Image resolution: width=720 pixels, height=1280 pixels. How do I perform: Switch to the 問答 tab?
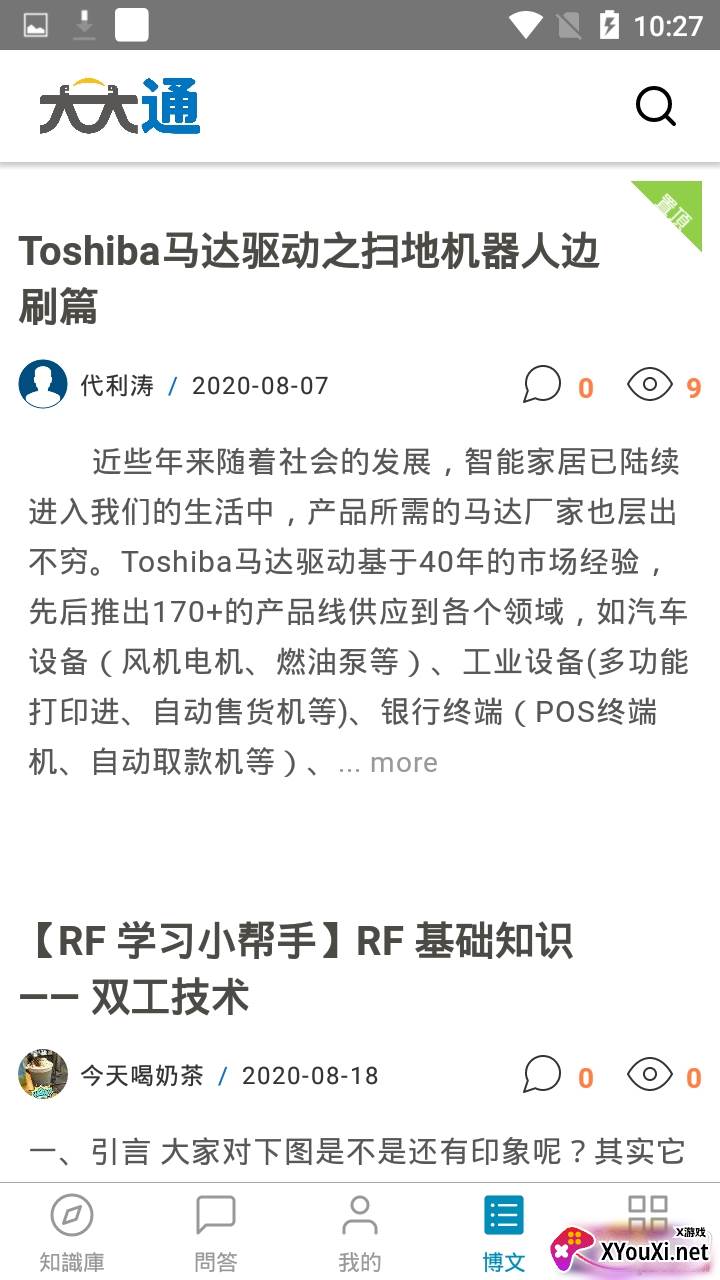pyautogui.click(x=216, y=1234)
